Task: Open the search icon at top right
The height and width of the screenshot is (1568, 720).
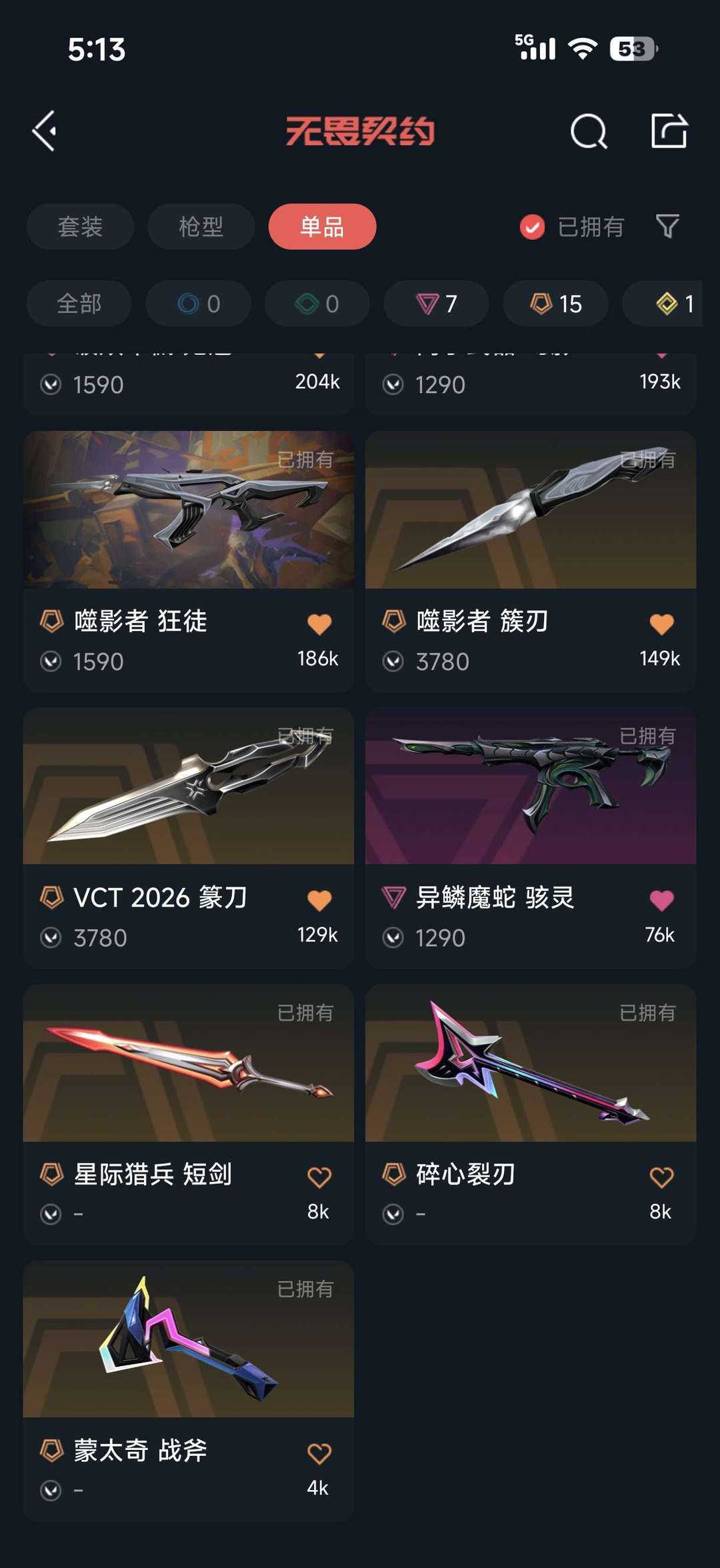Action: click(588, 131)
